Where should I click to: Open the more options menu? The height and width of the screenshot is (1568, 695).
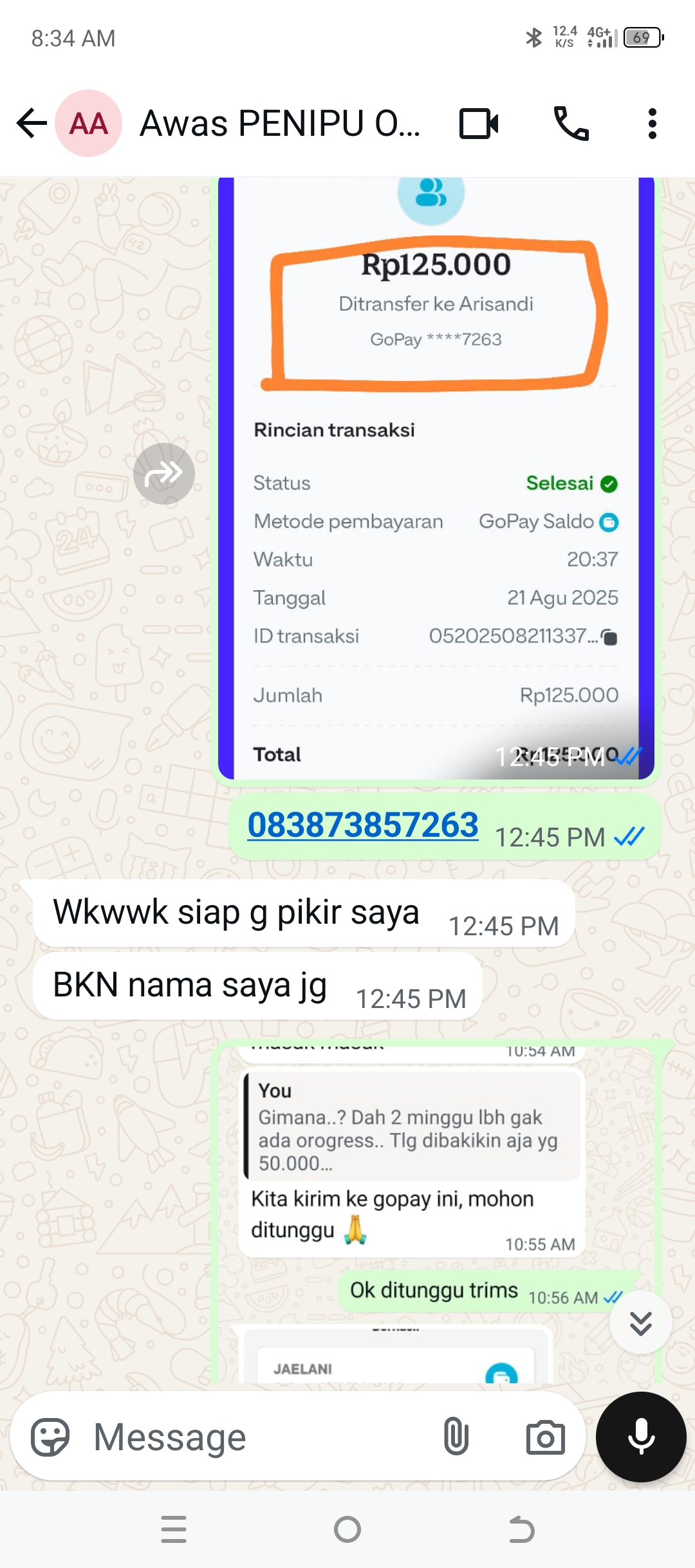(x=652, y=124)
